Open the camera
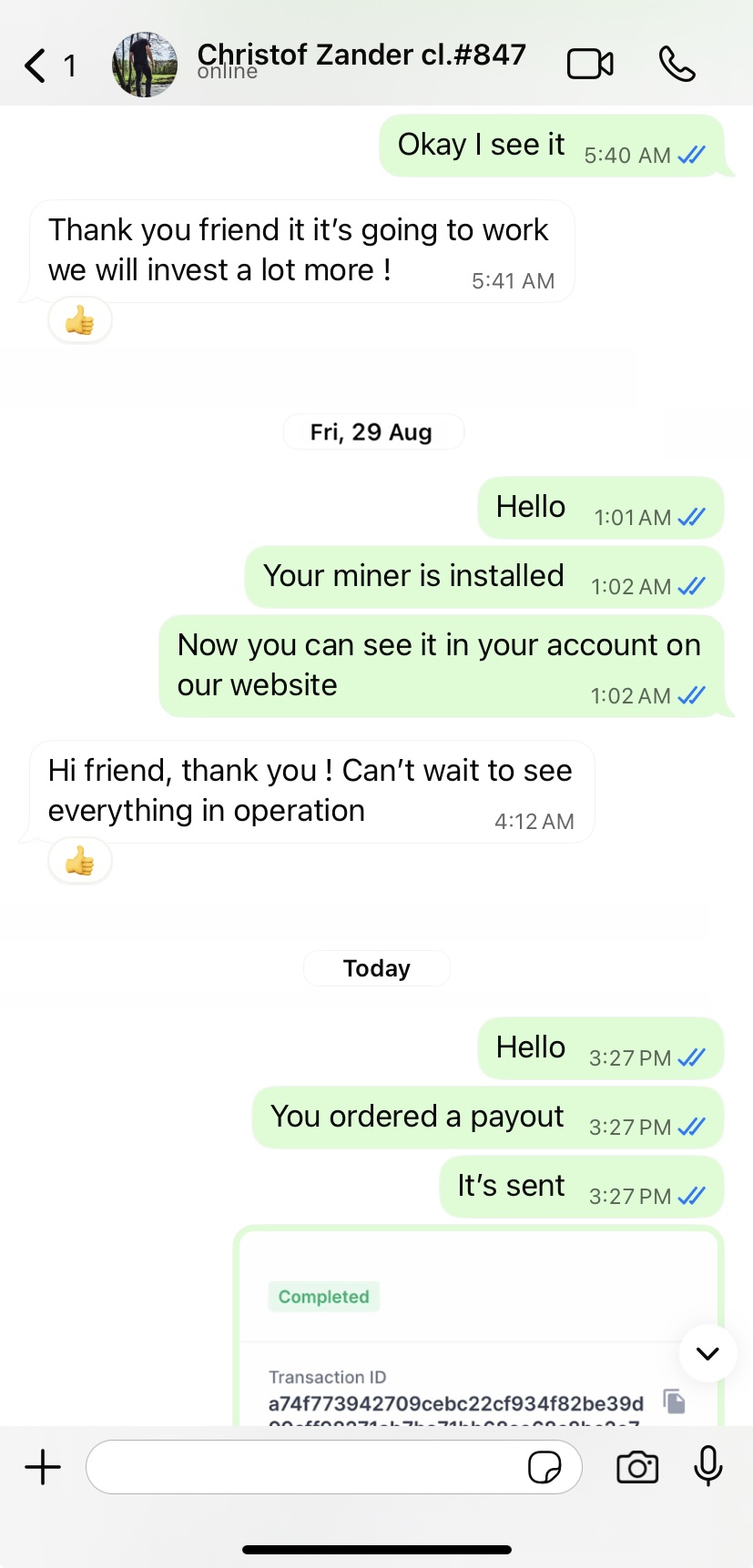The width and height of the screenshot is (753, 1568). (637, 1467)
